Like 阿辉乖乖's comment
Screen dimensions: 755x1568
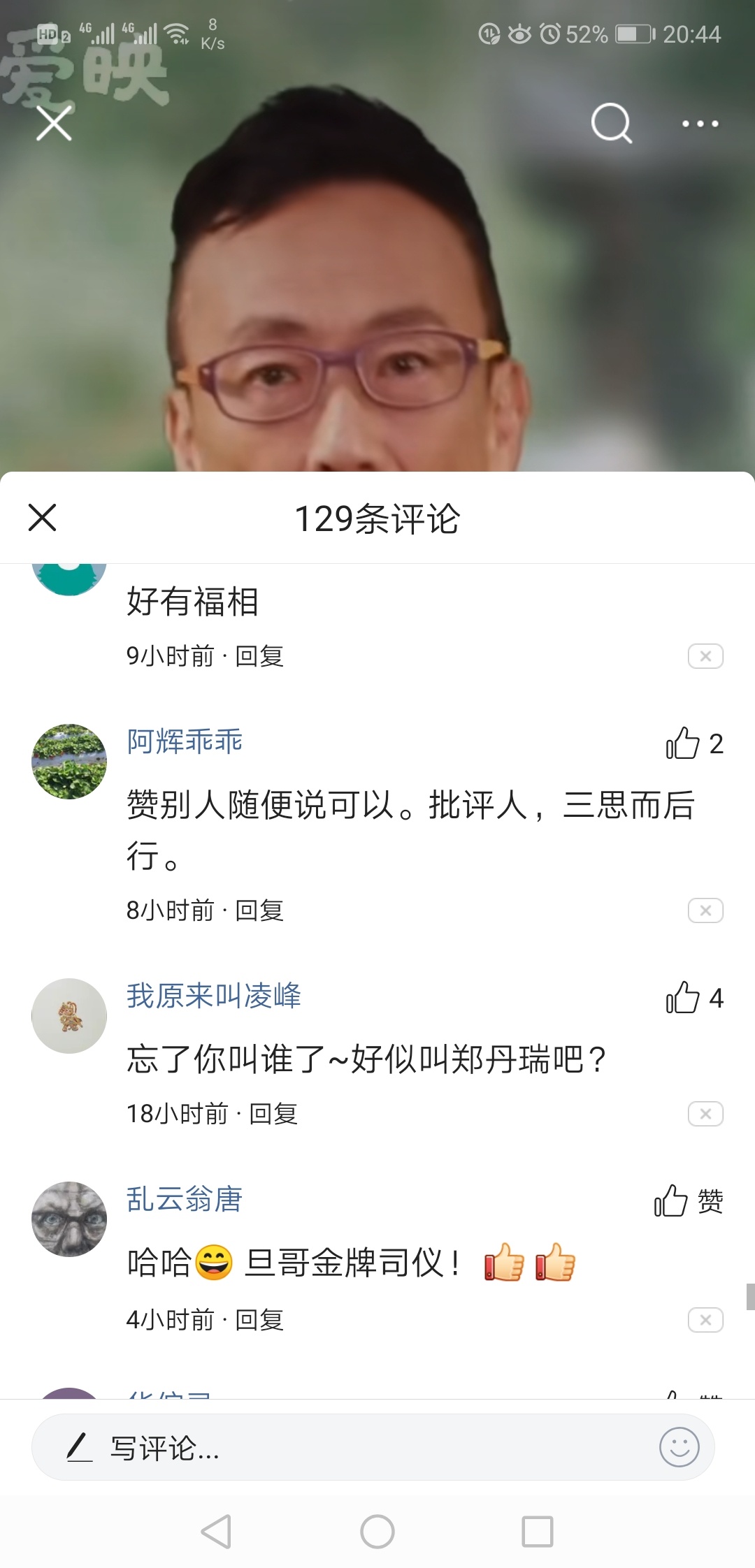coord(683,743)
